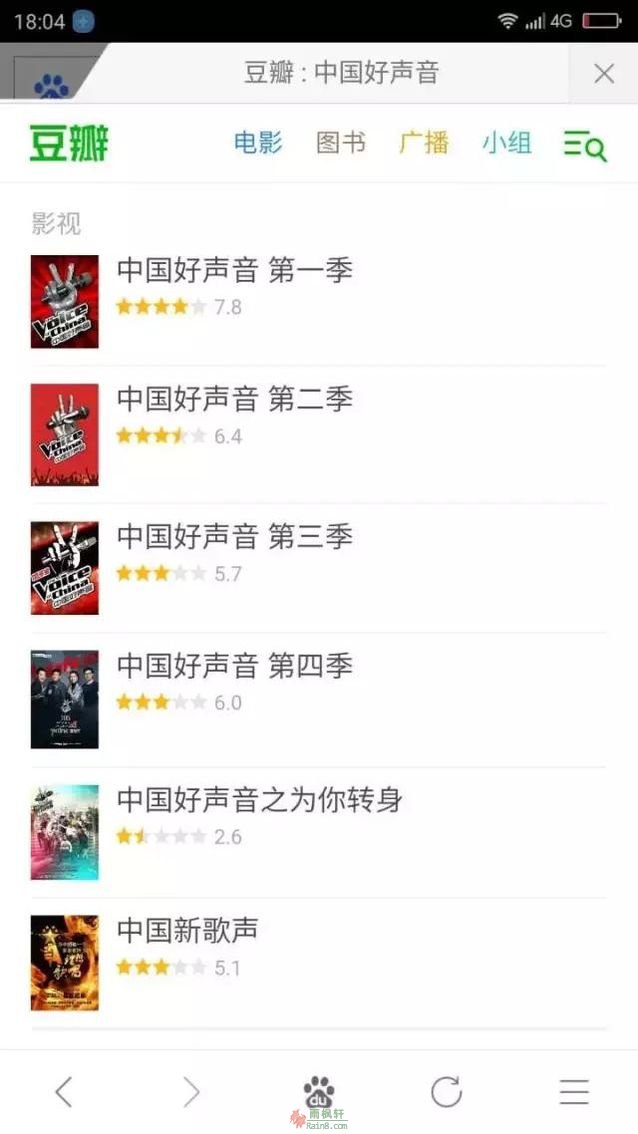Go forward in browser history
The image size is (638, 1134).
coord(191,1091)
